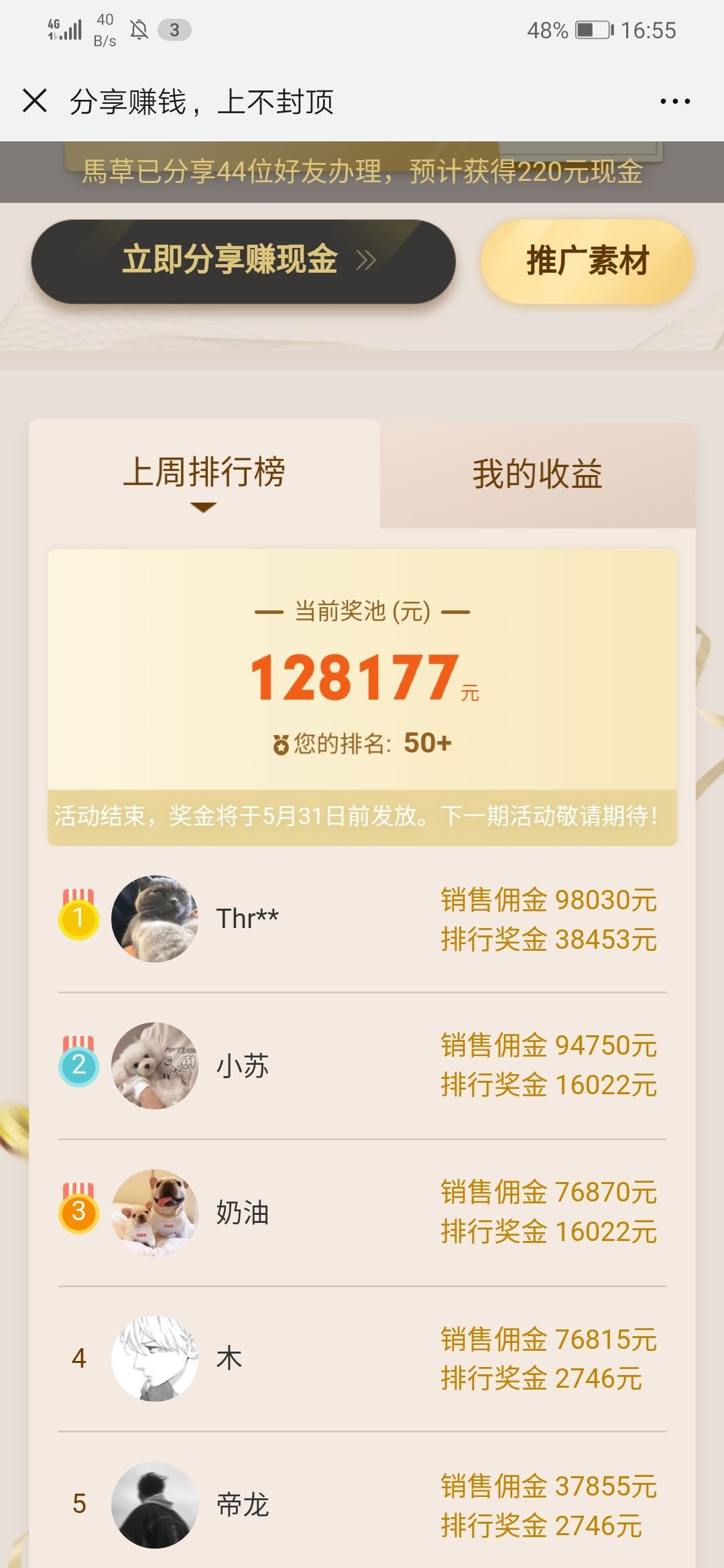Viewport: 724px width, 1568px height.
Task: Open 推广素材 promotional materials
Action: click(x=587, y=261)
